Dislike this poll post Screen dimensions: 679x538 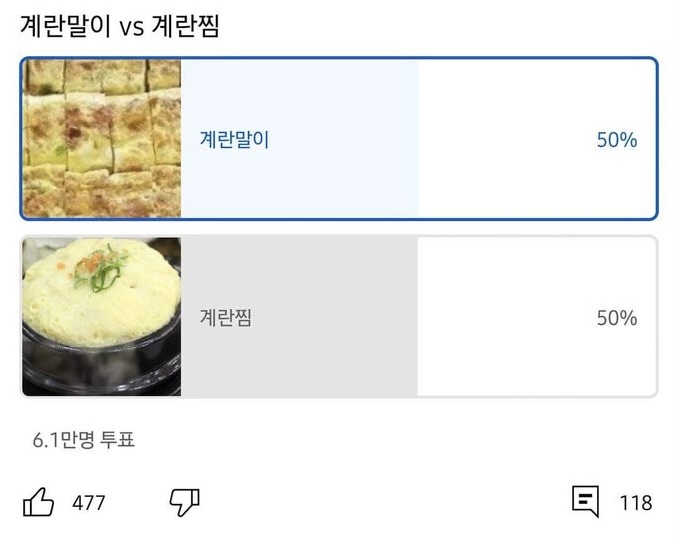pos(184,502)
